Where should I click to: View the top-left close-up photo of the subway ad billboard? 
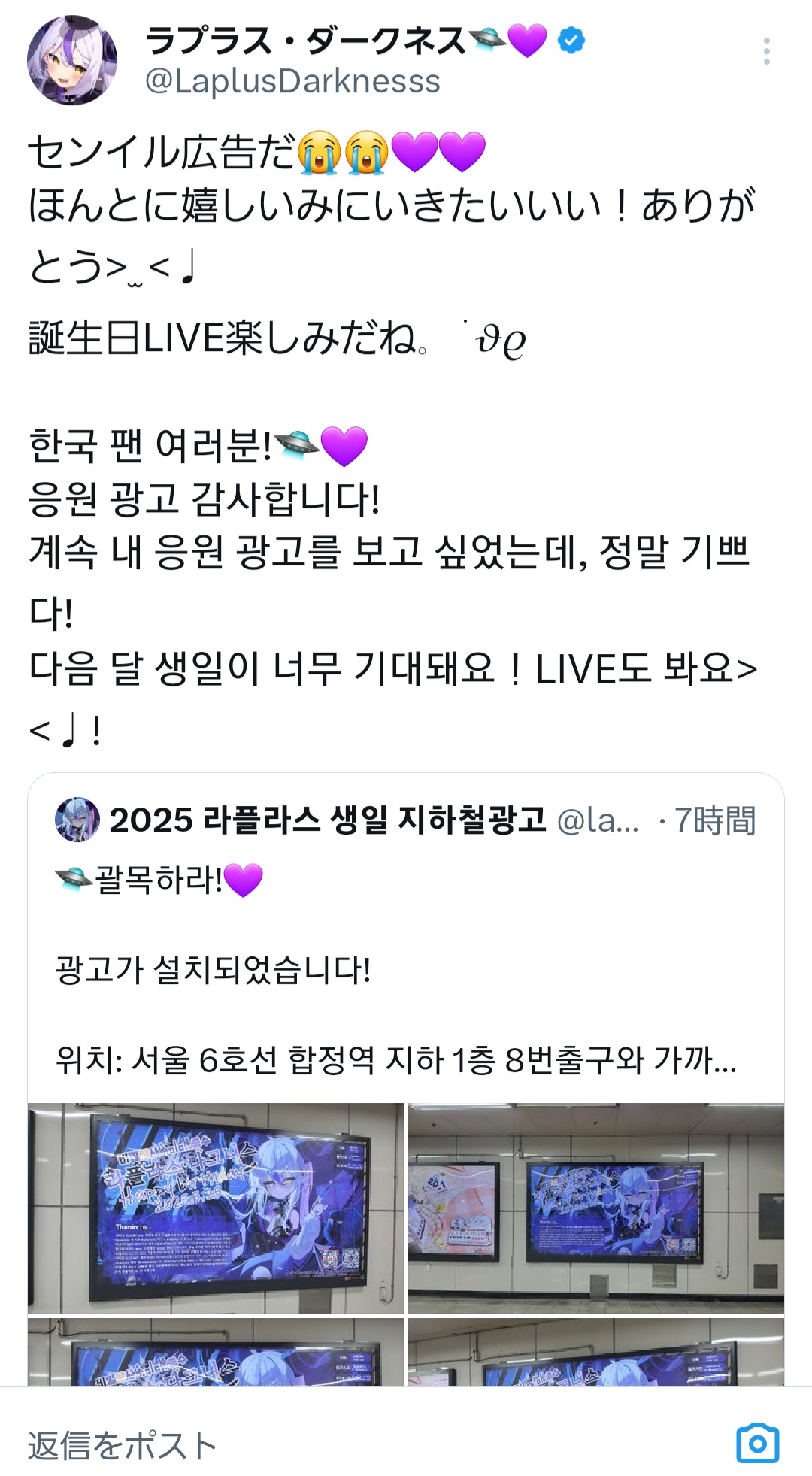point(216,1208)
